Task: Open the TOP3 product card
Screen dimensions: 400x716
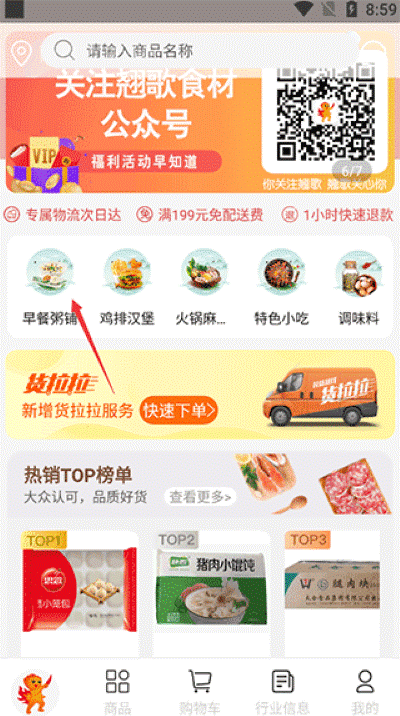Action: (x=332, y=594)
